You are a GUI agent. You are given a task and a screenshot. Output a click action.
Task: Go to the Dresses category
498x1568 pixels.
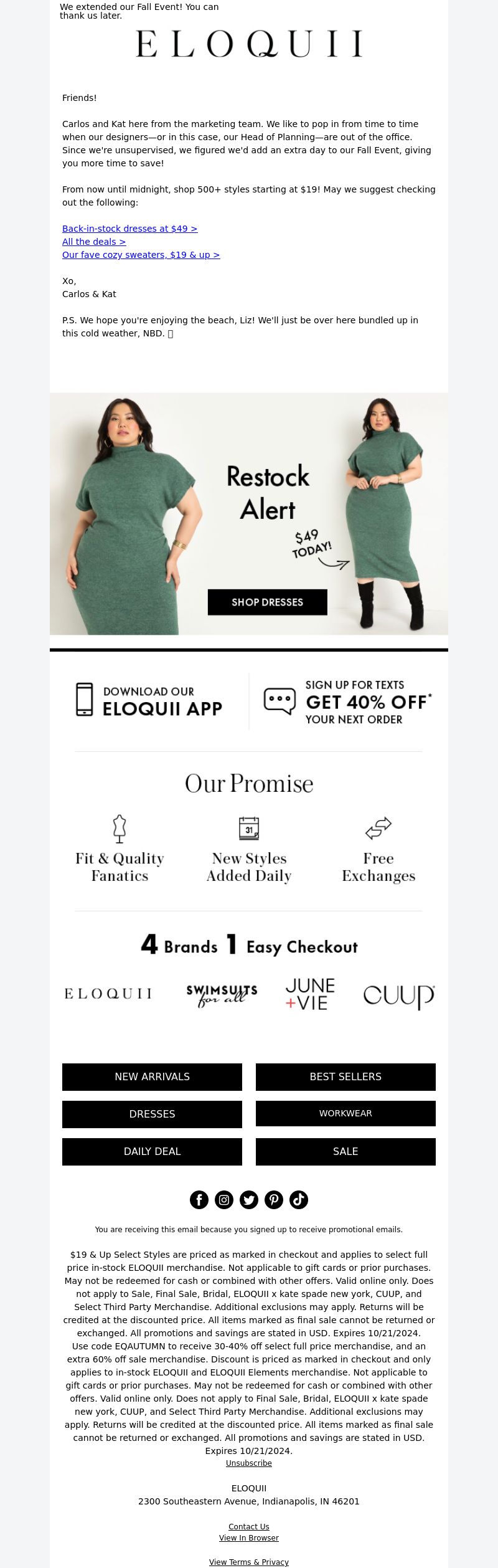[152, 1114]
